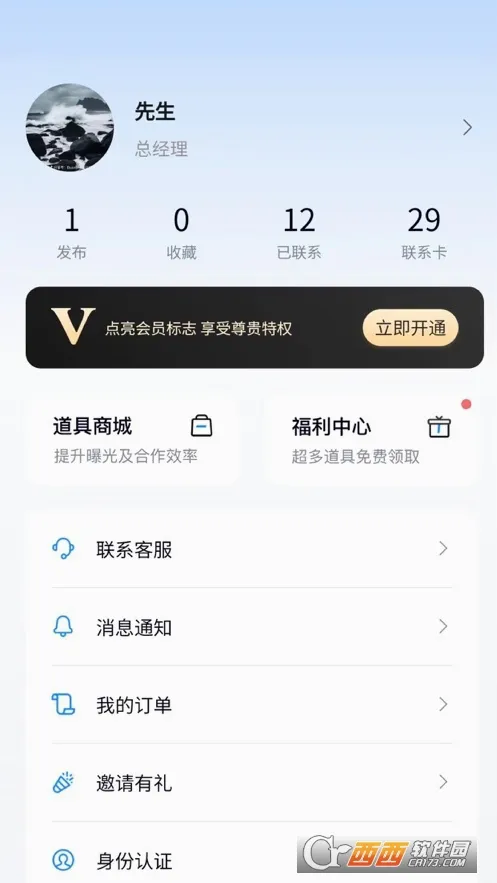The image size is (497, 883).
Task: Open 消息通知 settings row
Action: pyautogui.click(x=252, y=627)
